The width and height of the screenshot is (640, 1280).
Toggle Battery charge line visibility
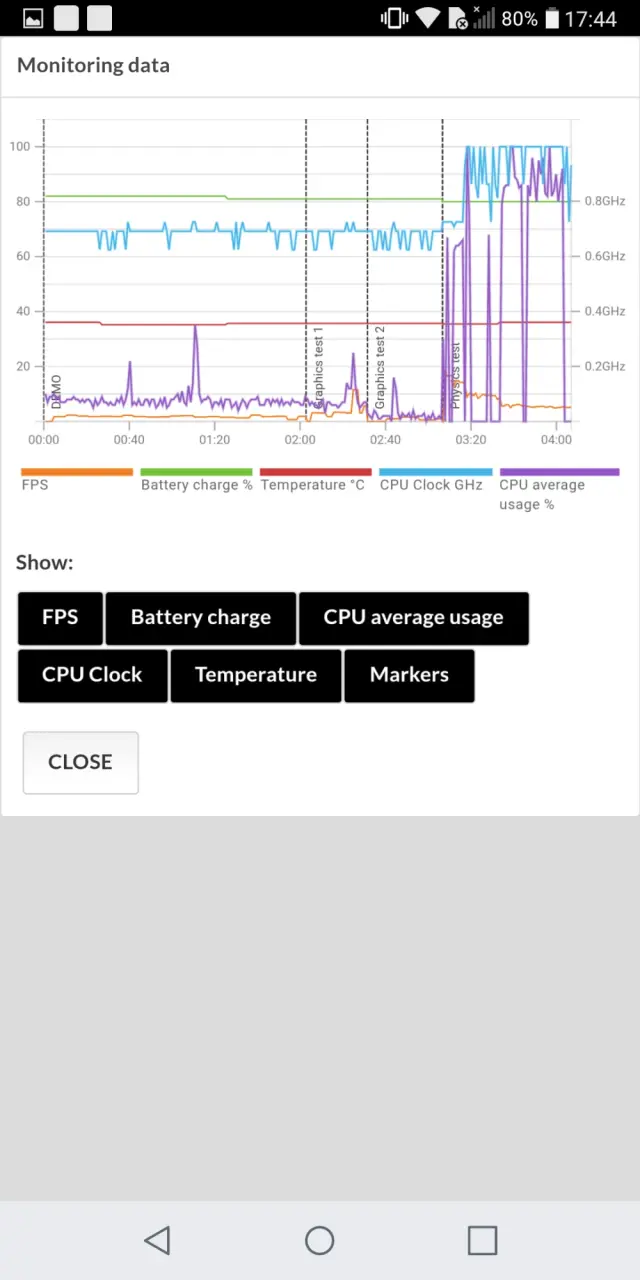click(x=200, y=618)
